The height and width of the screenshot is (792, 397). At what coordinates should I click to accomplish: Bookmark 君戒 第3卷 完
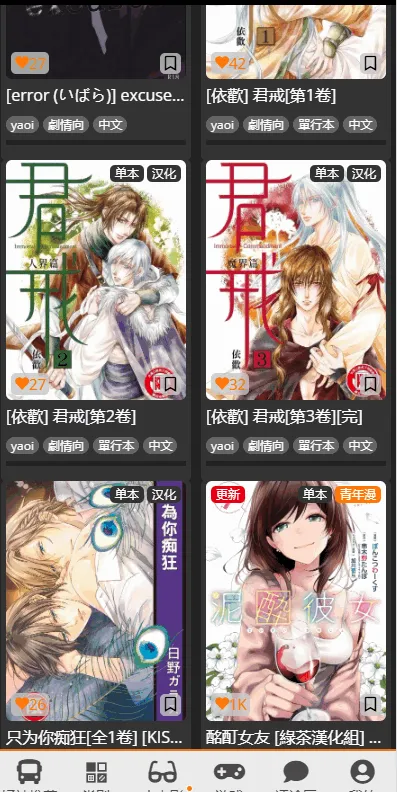pos(370,383)
